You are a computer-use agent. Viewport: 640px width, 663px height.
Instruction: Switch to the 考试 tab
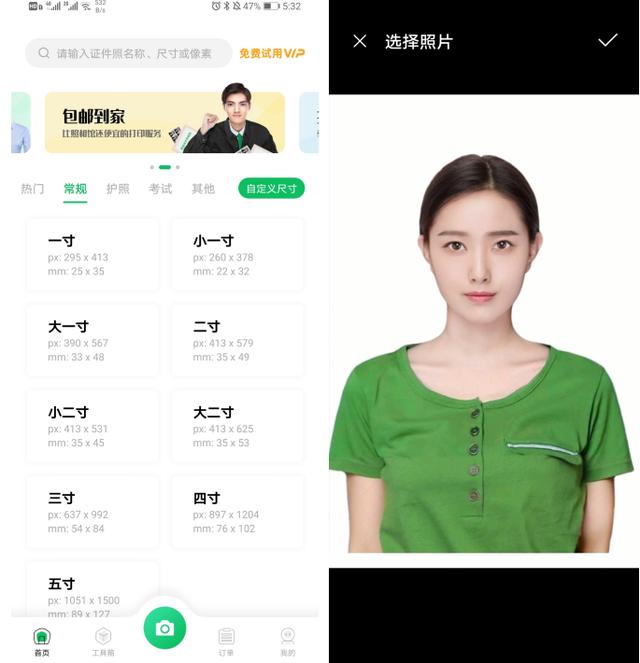pyautogui.click(x=160, y=189)
